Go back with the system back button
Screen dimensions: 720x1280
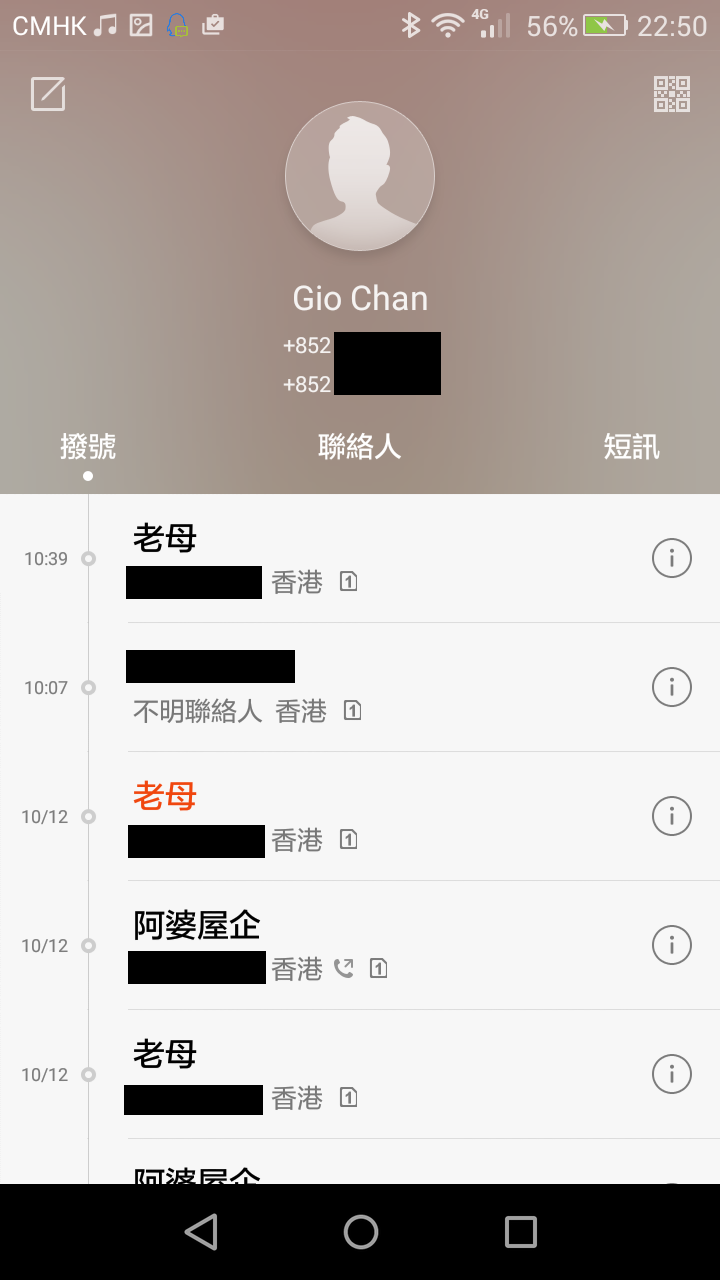[201, 1232]
